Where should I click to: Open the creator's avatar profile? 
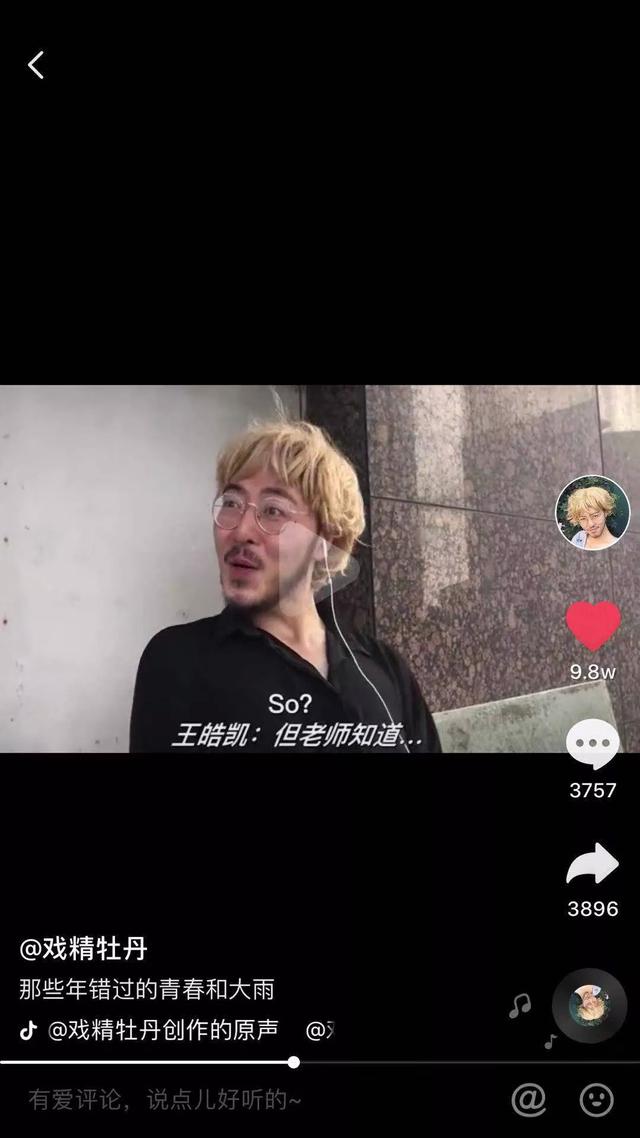592,512
